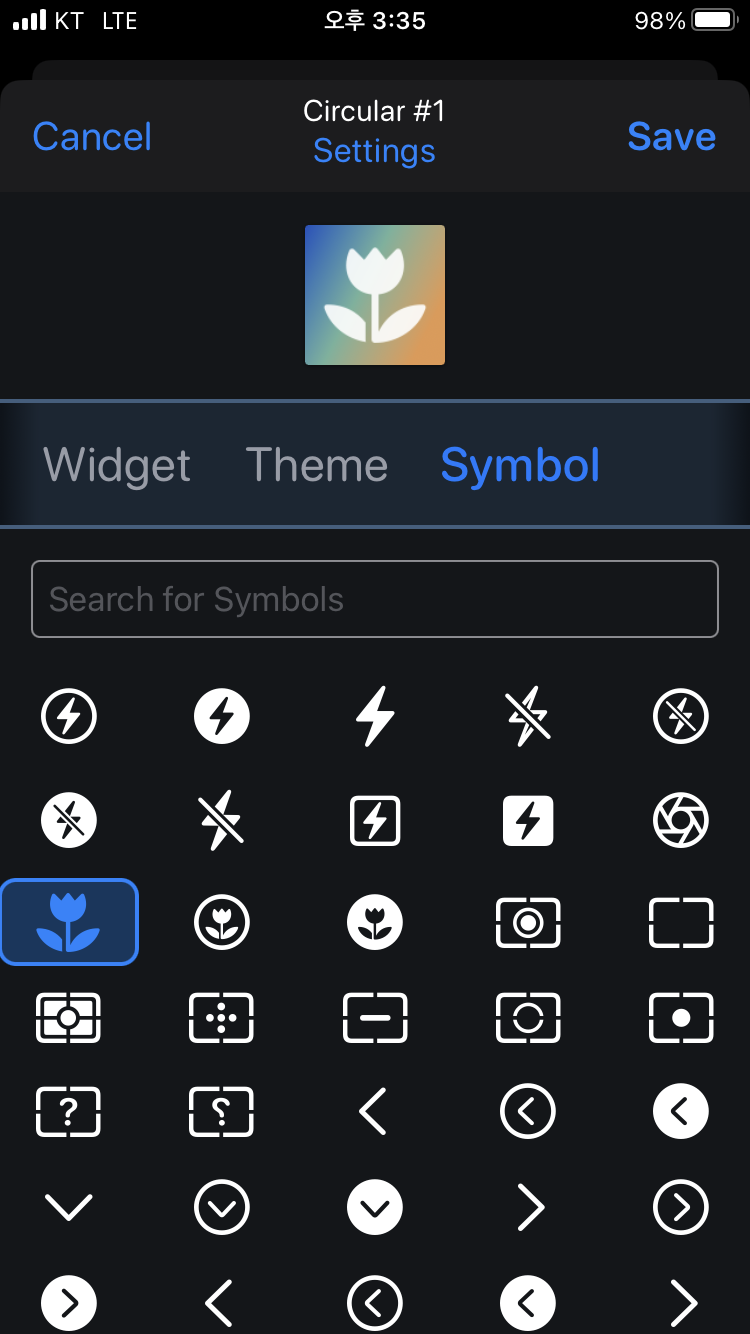
Task: Save the widget settings
Action: (x=671, y=137)
